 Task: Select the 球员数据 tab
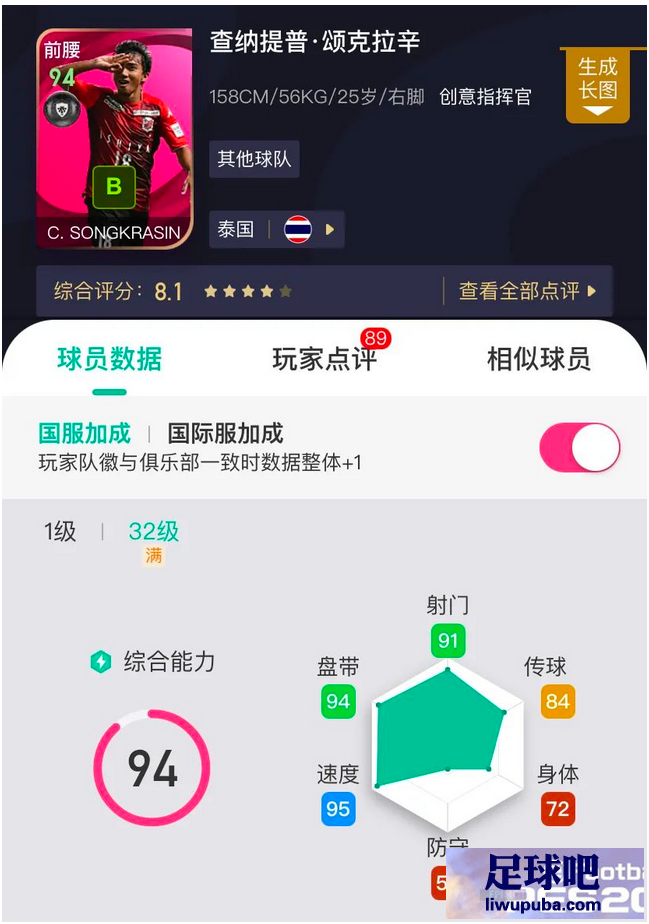pos(110,359)
